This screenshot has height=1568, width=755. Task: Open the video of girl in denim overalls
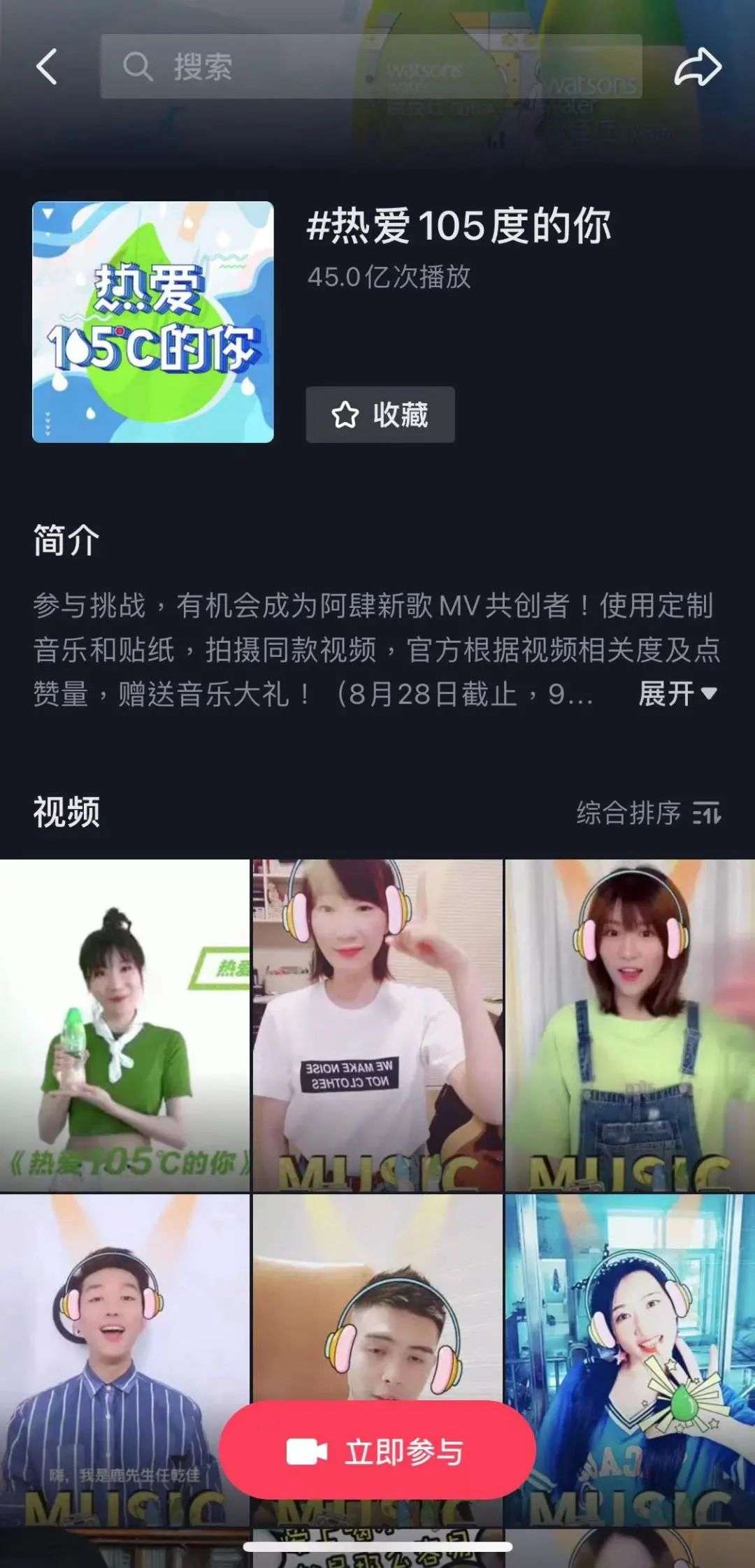coord(630,1024)
